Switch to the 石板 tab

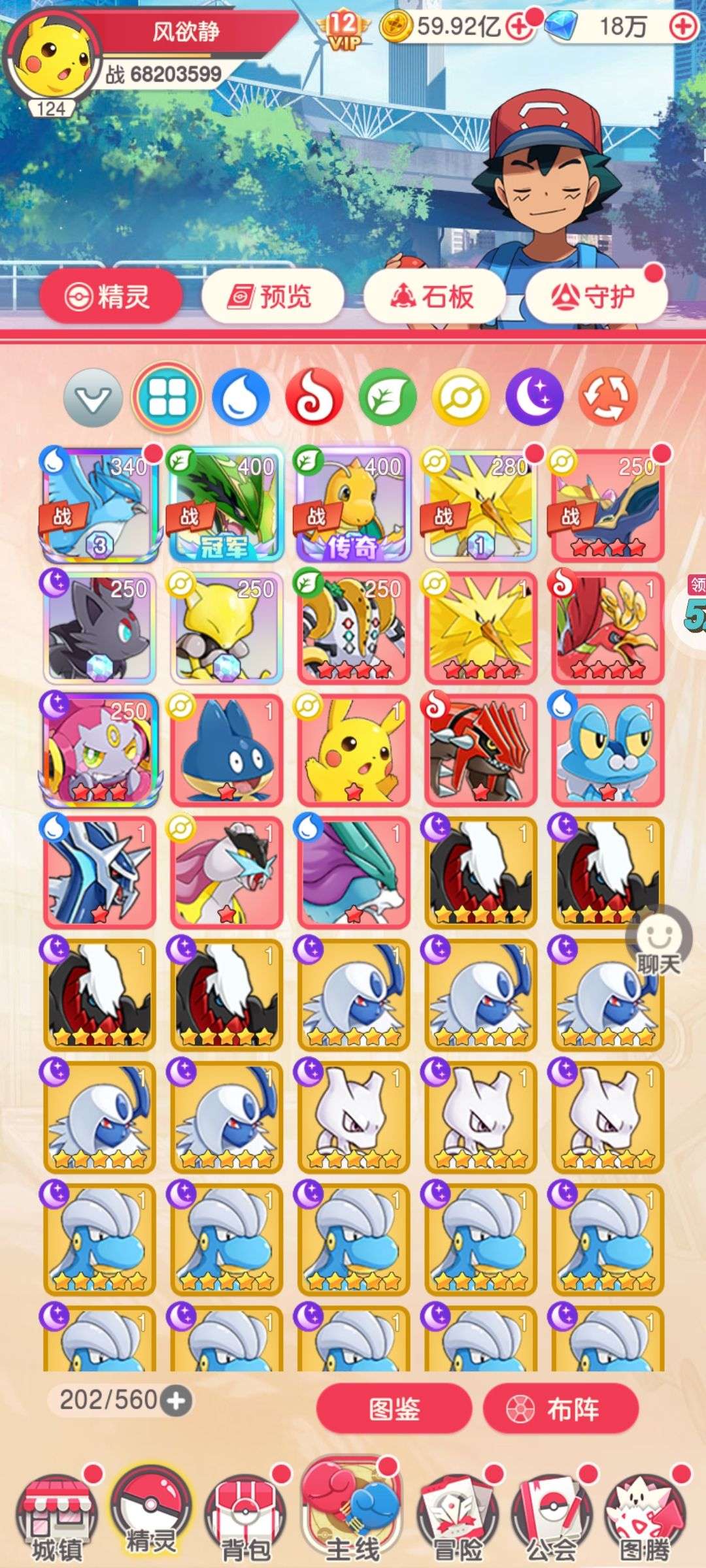434,297
